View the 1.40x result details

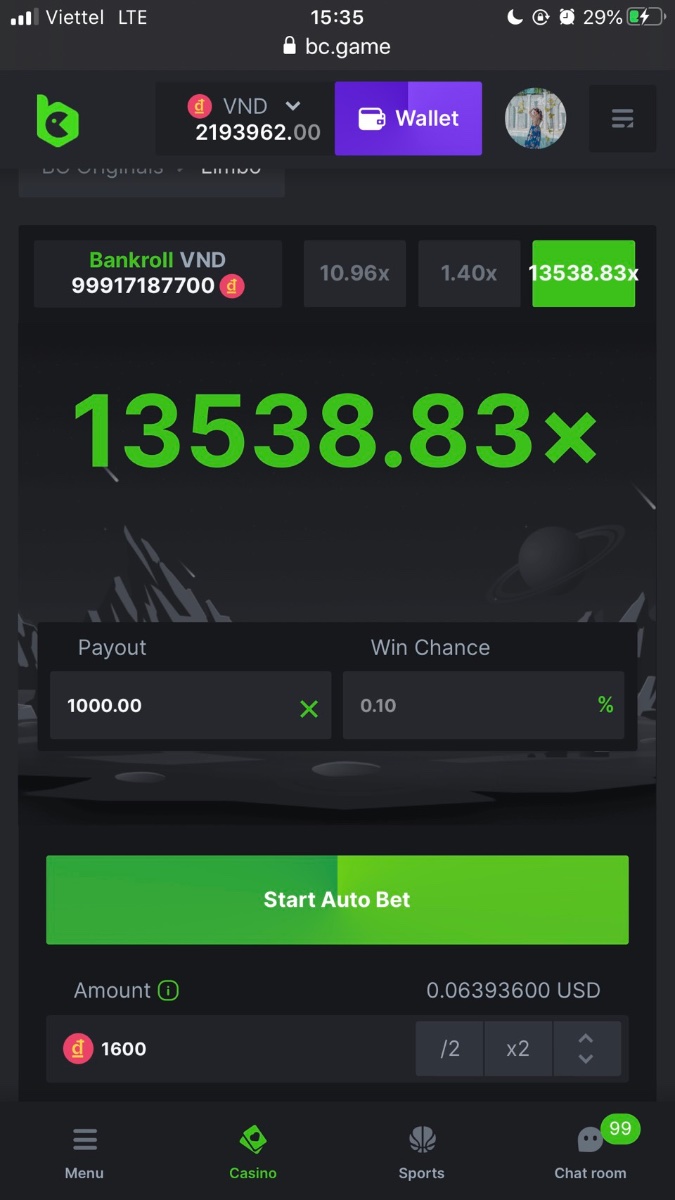pyautogui.click(x=468, y=273)
